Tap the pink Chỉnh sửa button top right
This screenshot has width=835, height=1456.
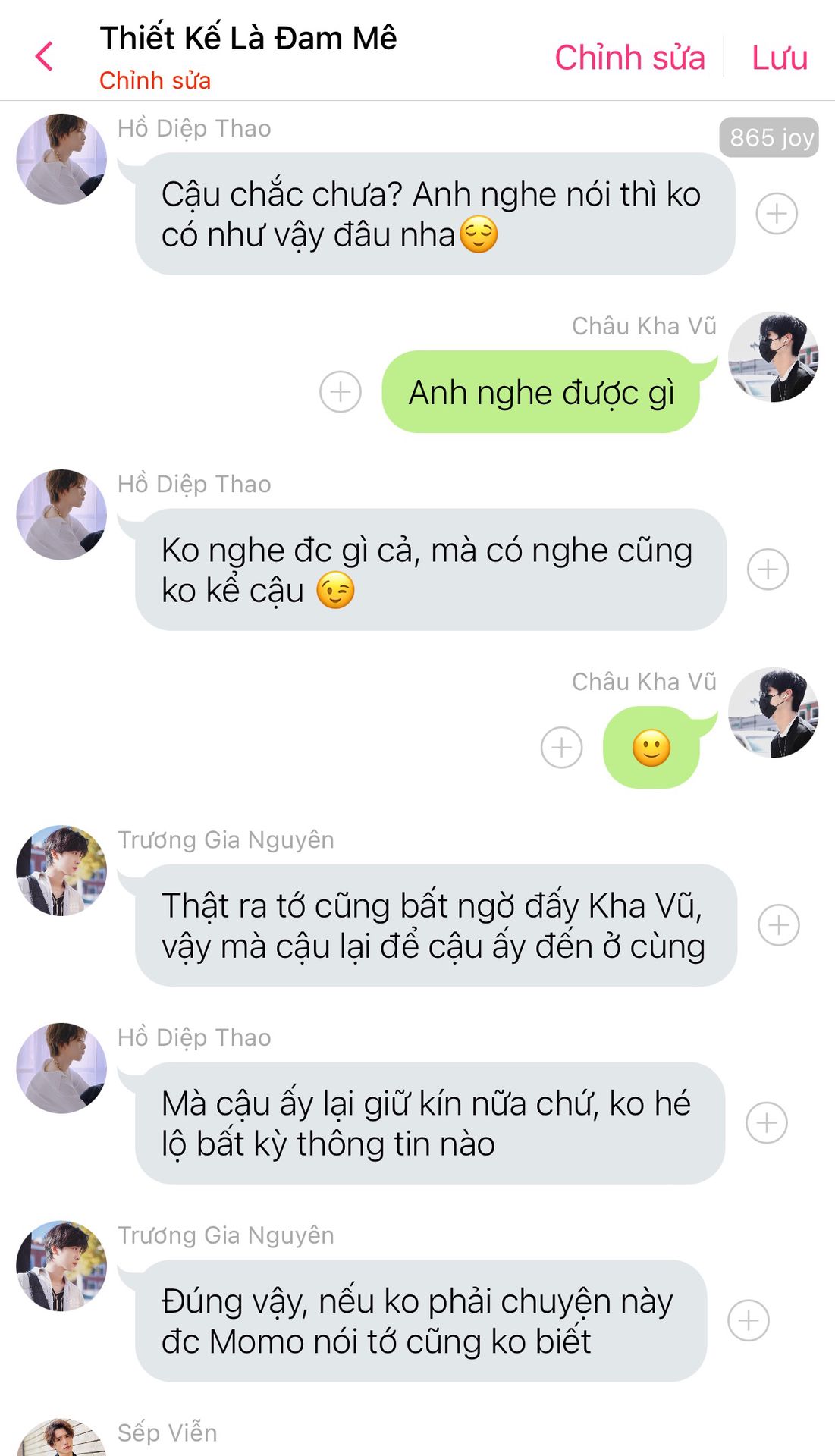point(629,58)
